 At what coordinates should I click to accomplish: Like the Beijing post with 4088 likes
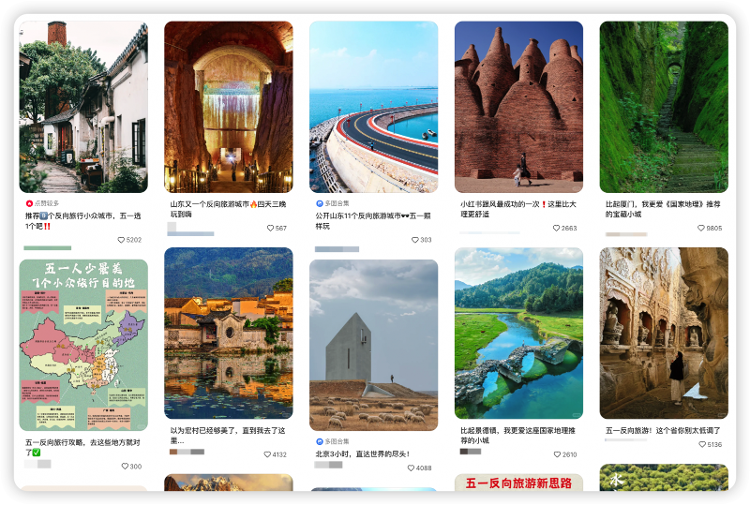411,468
